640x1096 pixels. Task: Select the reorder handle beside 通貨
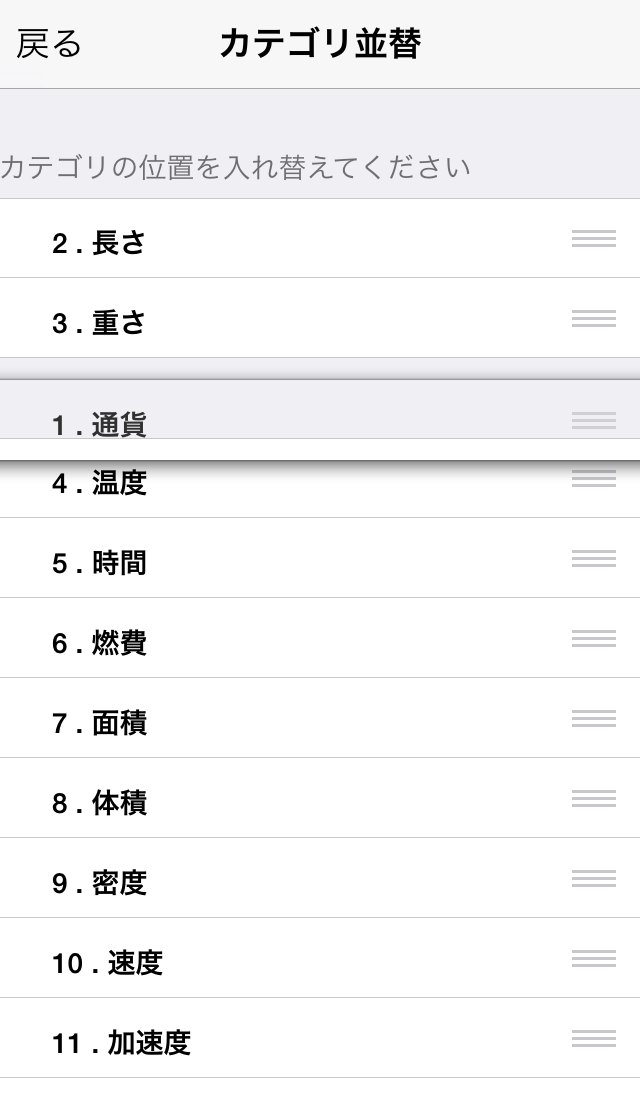tap(593, 420)
